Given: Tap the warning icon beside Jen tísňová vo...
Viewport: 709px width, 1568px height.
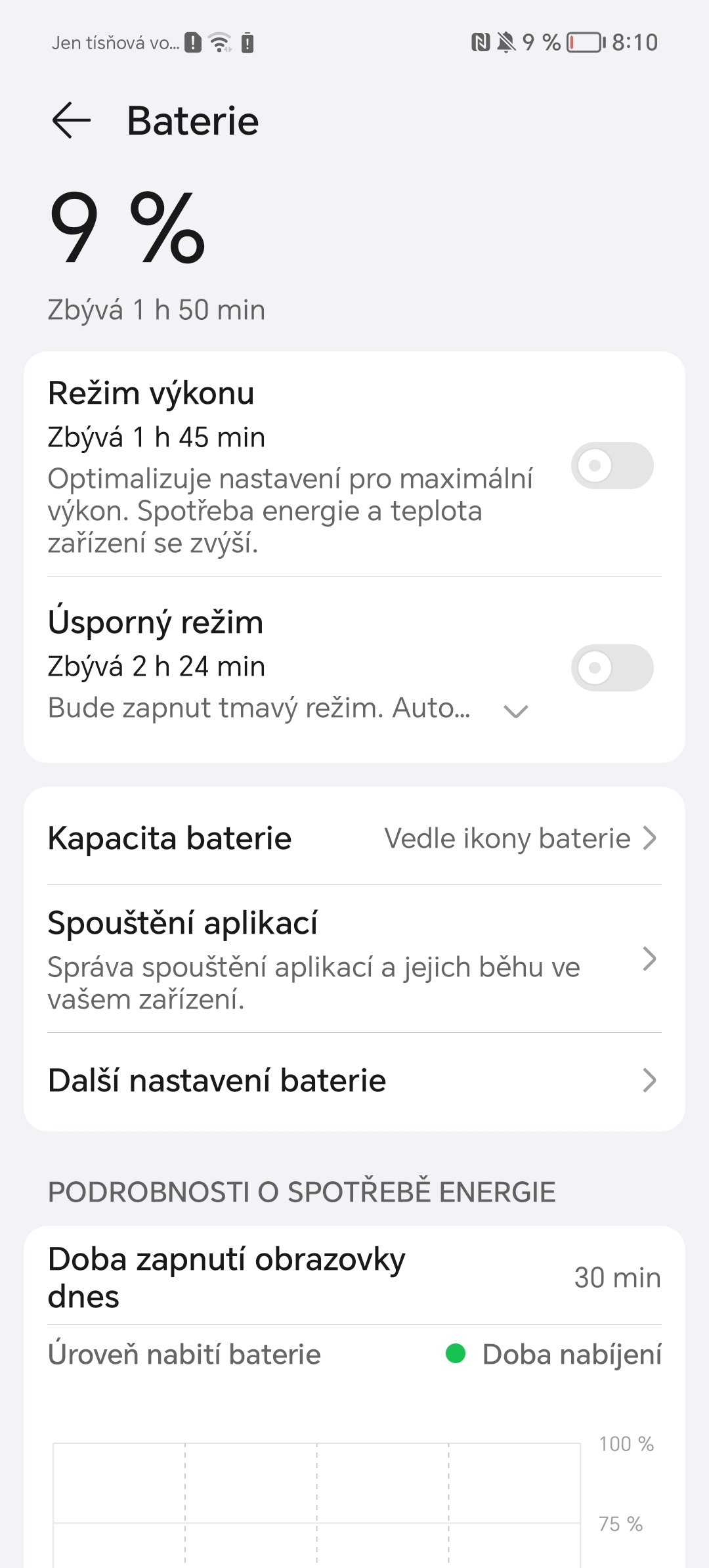Looking at the screenshot, I should [x=192, y=42].
